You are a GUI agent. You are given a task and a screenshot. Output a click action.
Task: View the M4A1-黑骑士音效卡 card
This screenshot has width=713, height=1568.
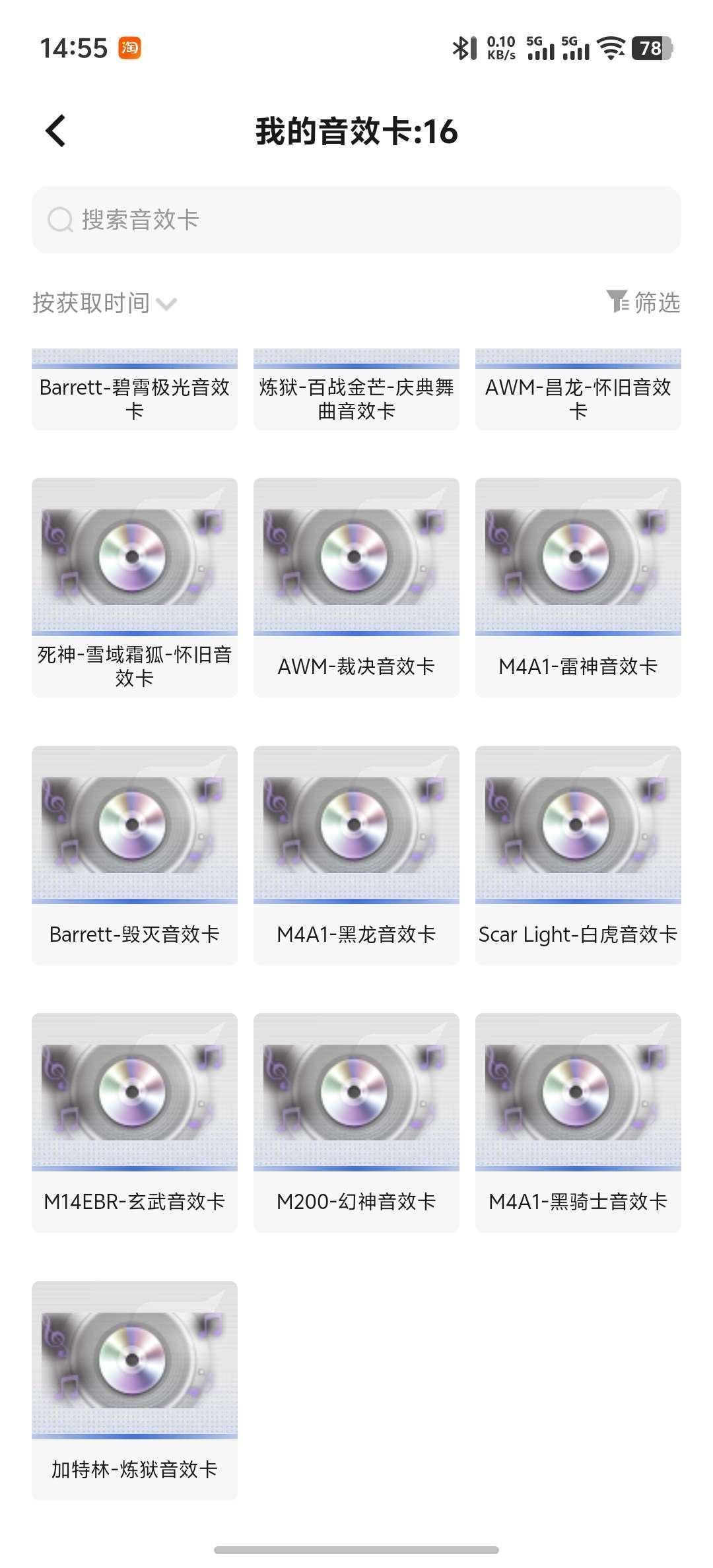click(x=578, y=1122)
